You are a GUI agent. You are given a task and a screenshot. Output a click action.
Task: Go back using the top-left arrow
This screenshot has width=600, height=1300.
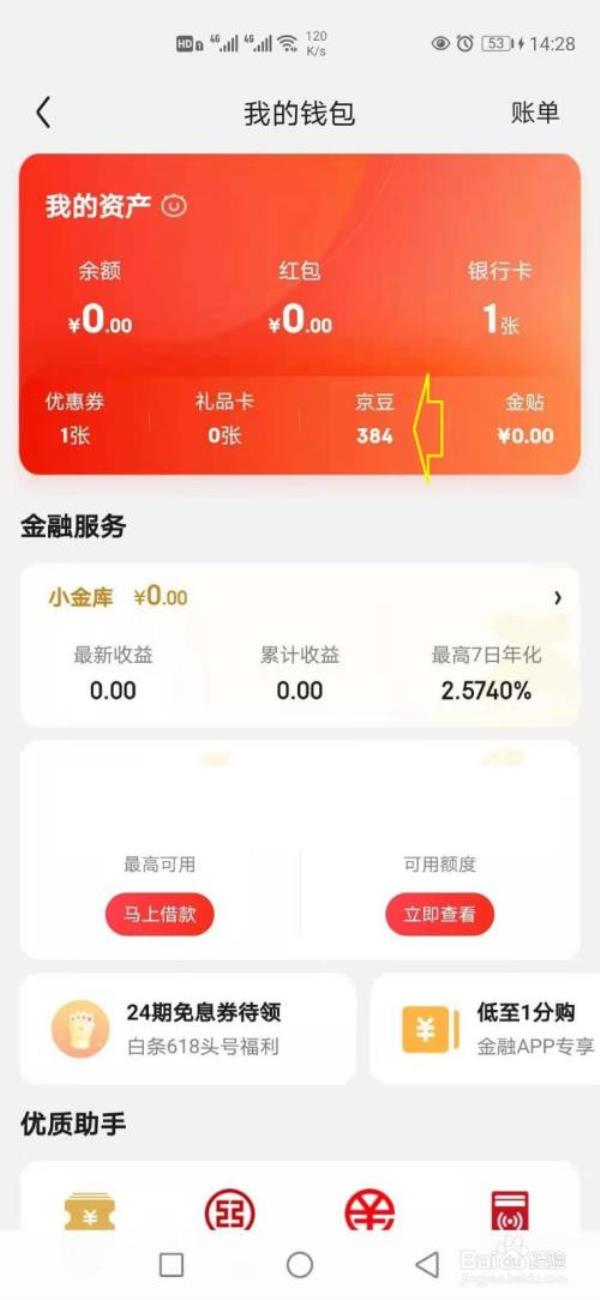tap(43, 113)
